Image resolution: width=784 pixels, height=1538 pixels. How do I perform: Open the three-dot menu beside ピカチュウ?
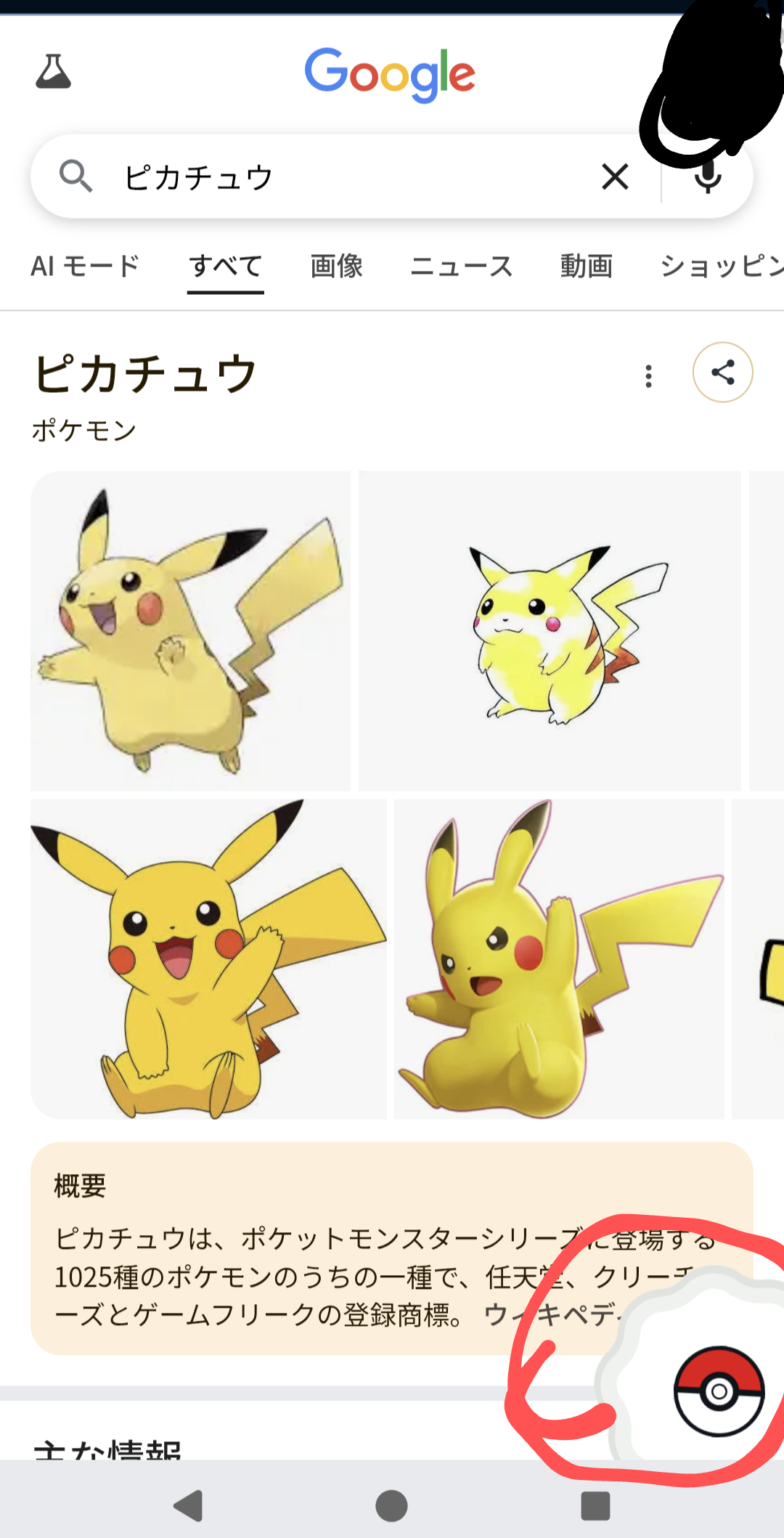tap(649, 376)
